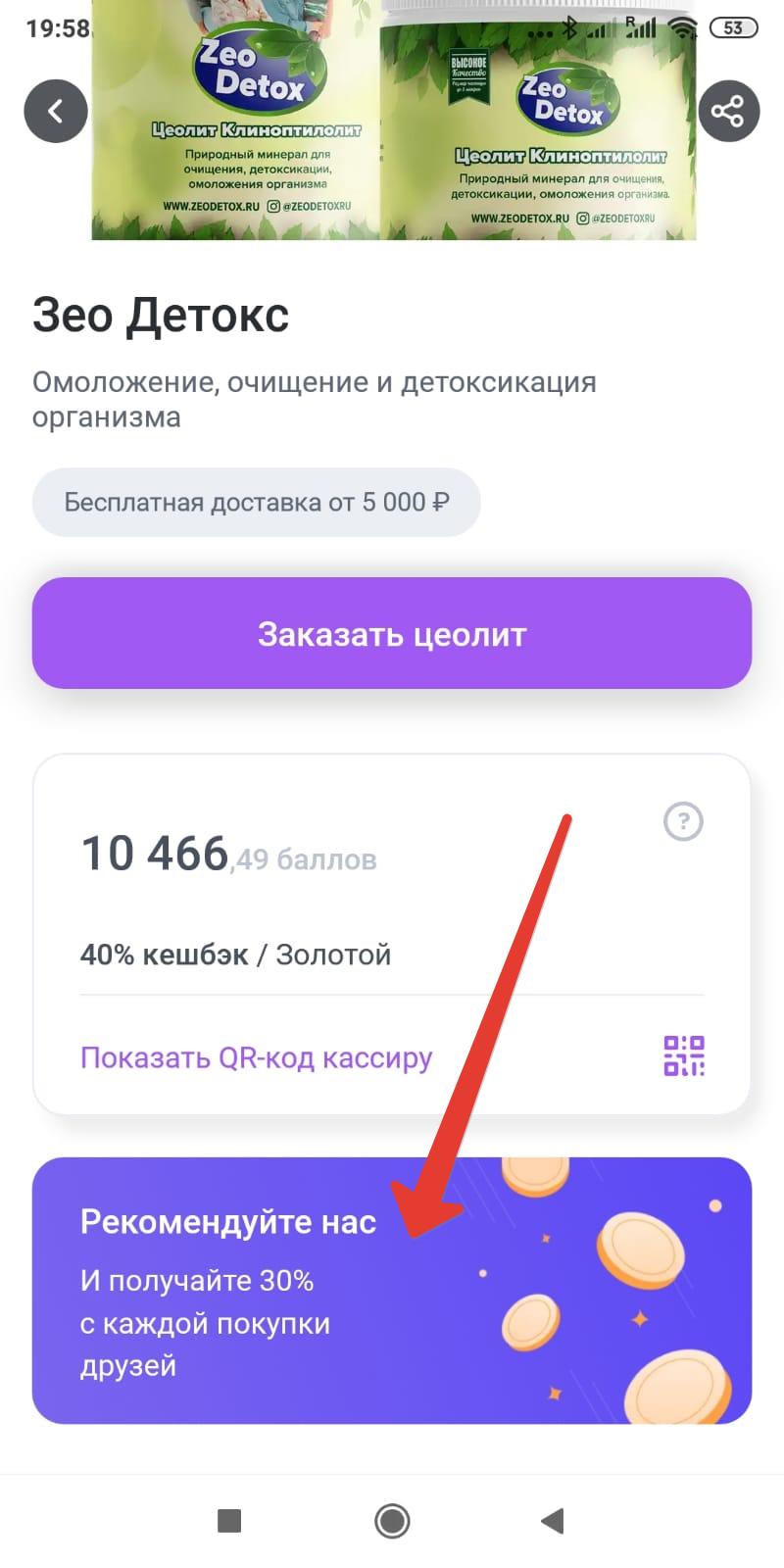
Task: Share this Зео Детокс page
Action: (728, 111)
